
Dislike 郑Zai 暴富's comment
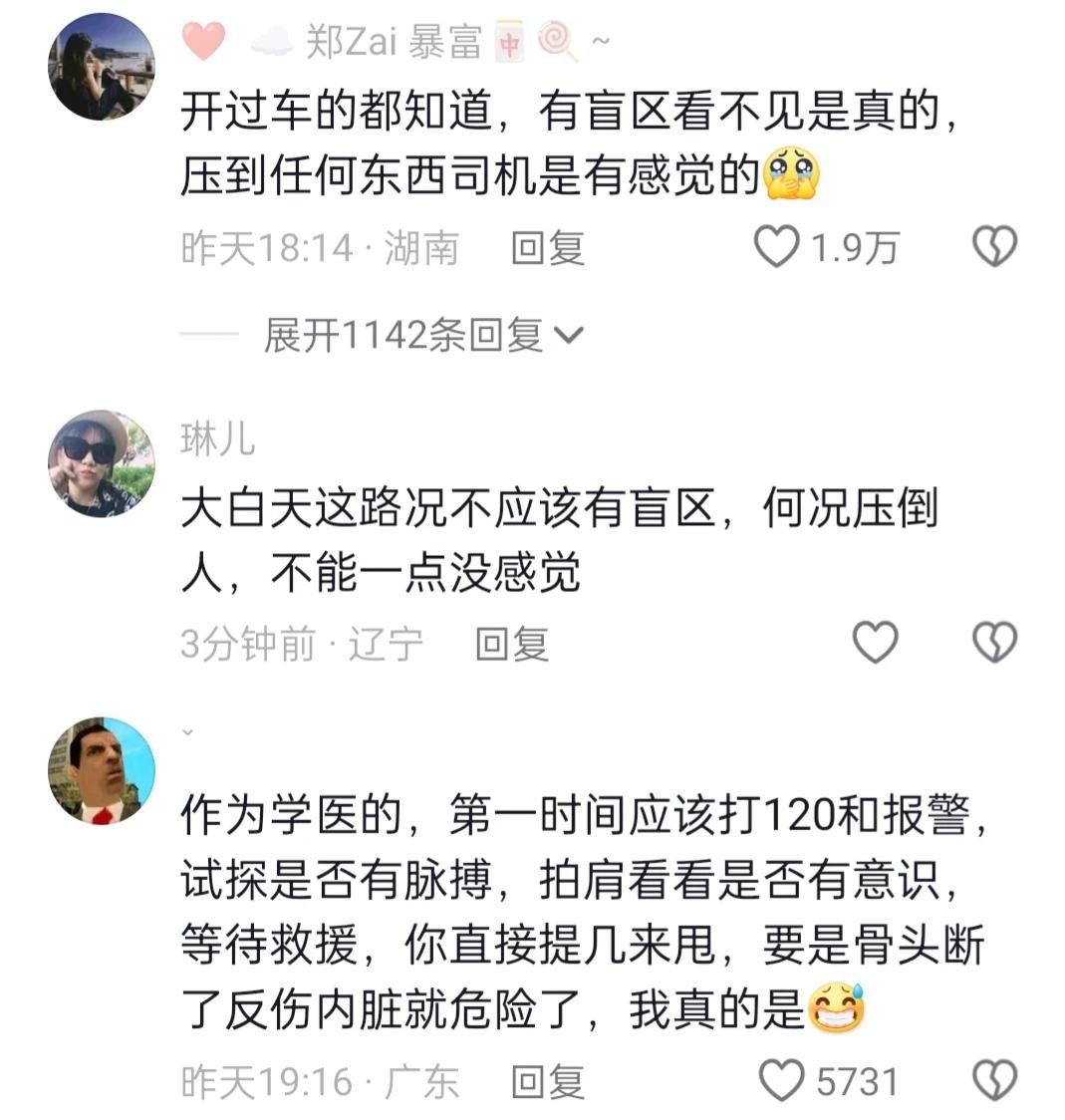993,246
